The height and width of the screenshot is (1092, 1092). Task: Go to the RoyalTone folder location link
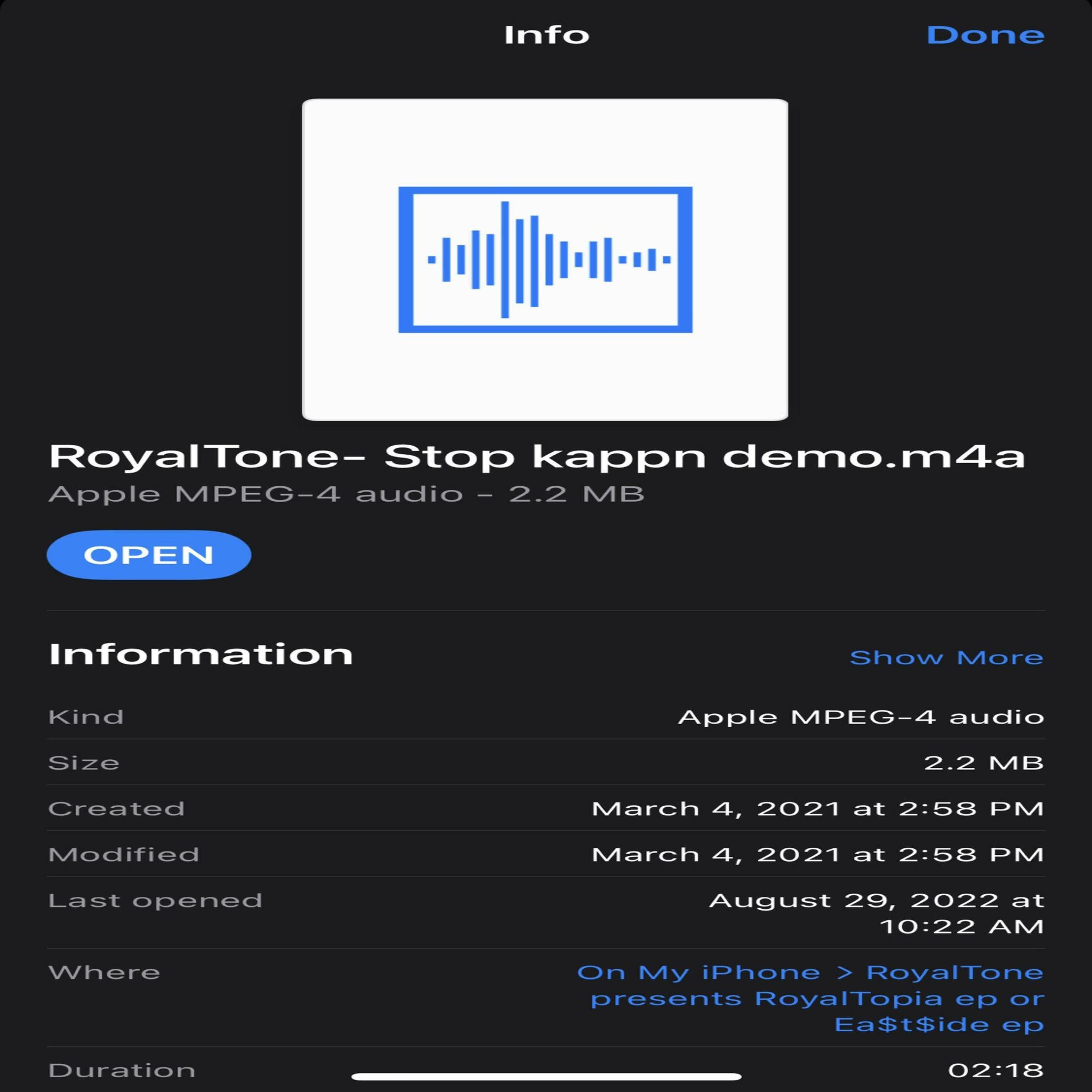pyautogui.click(x=811, y=998)
